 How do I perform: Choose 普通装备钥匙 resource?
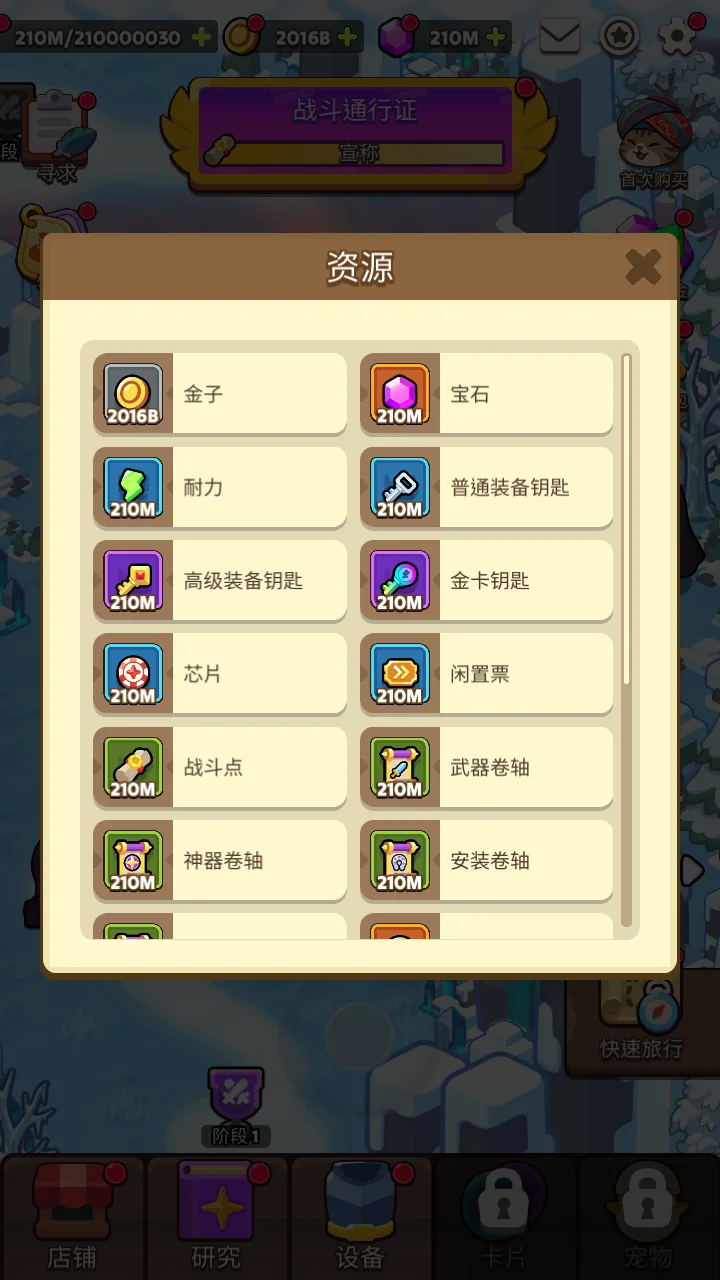pyautogui.click(x=487, y=487)
